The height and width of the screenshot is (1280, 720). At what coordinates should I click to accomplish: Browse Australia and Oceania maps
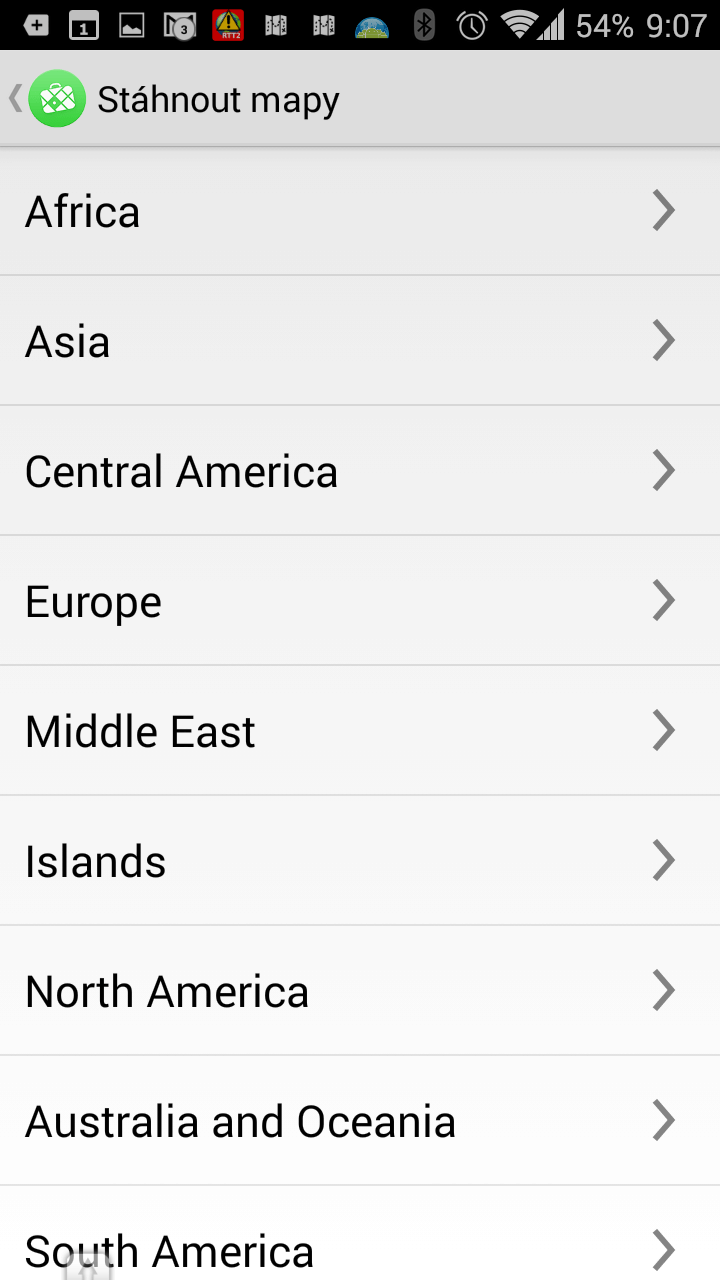360,1121
